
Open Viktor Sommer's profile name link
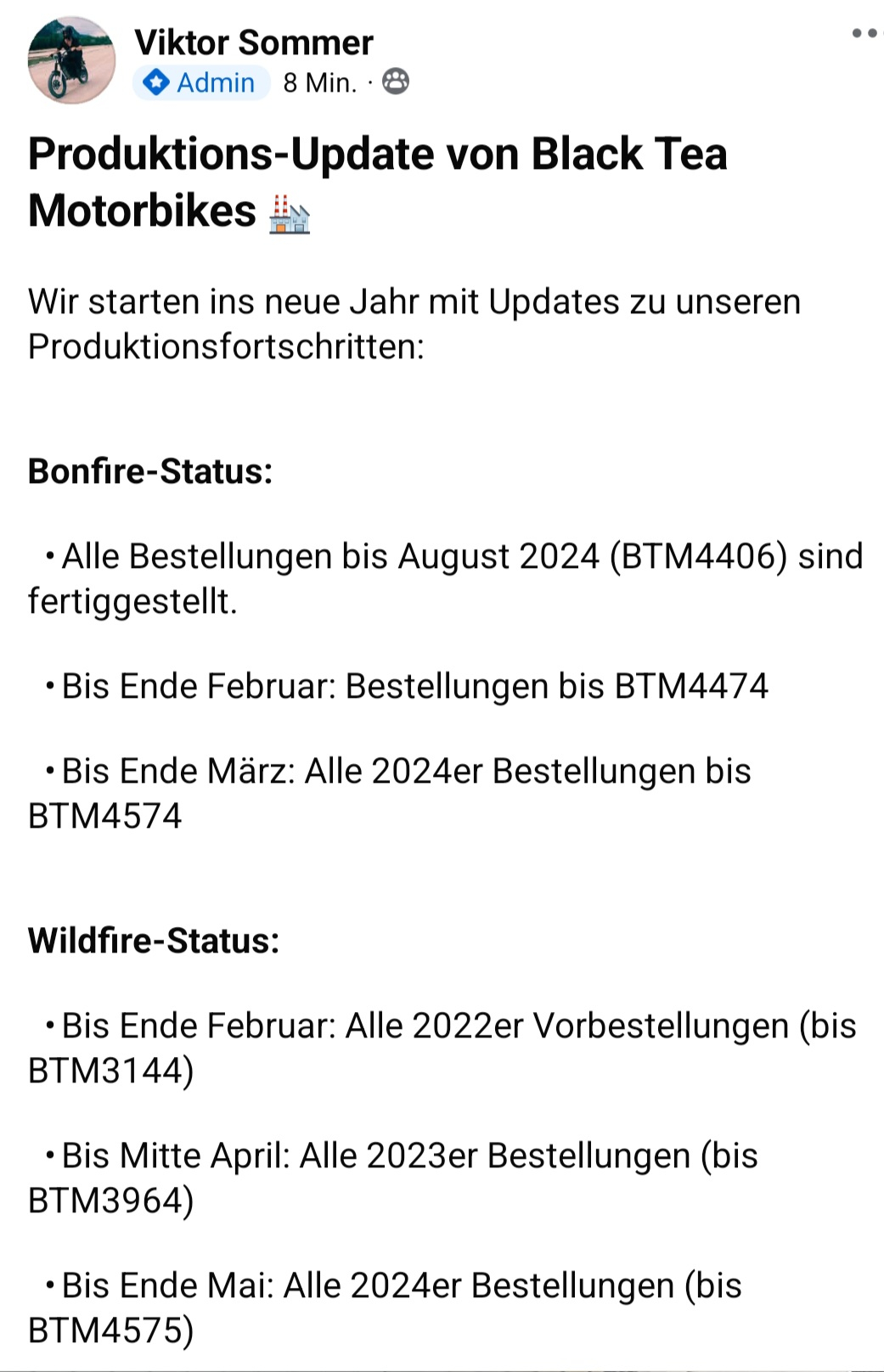pyautogui.click(x=253, y=42)
